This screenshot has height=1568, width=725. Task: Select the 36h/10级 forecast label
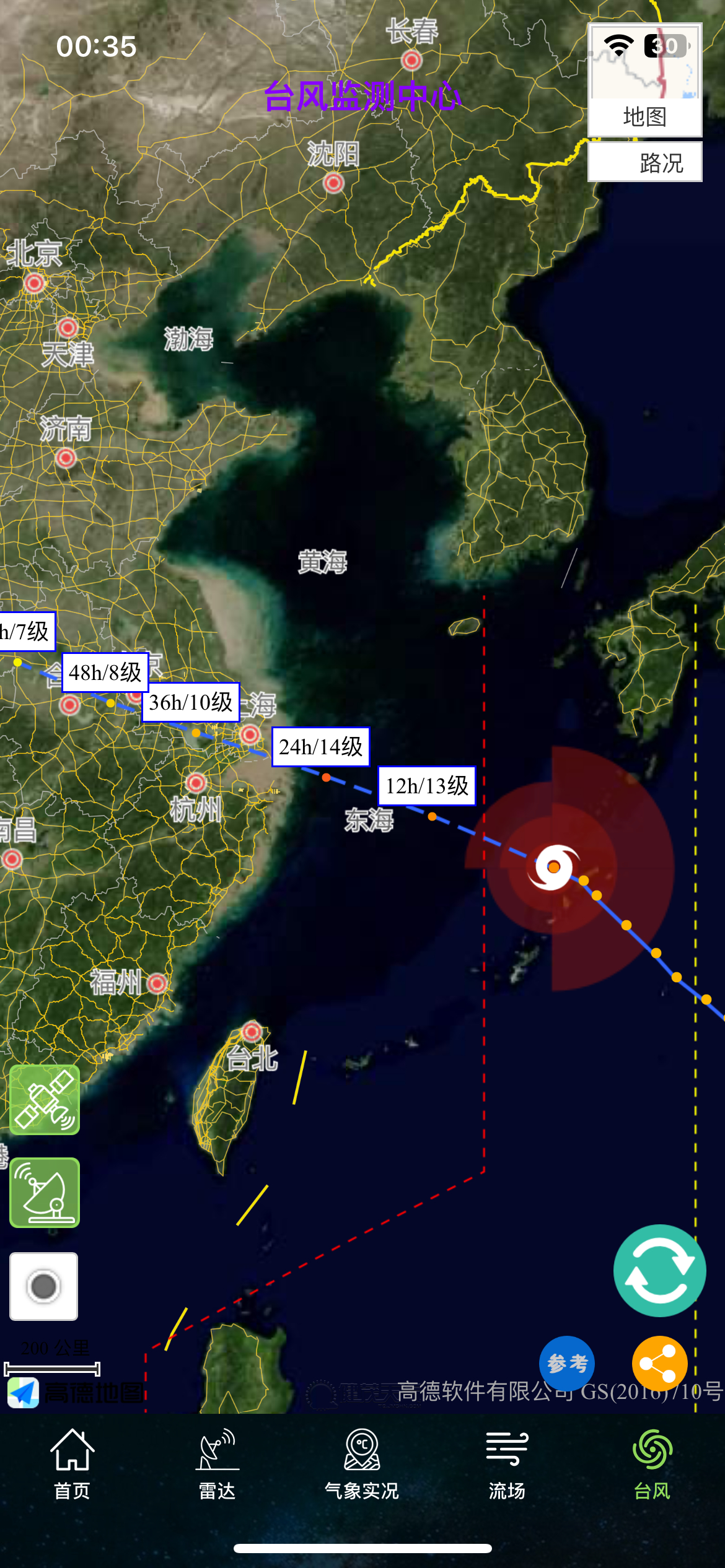click(191, 702)
